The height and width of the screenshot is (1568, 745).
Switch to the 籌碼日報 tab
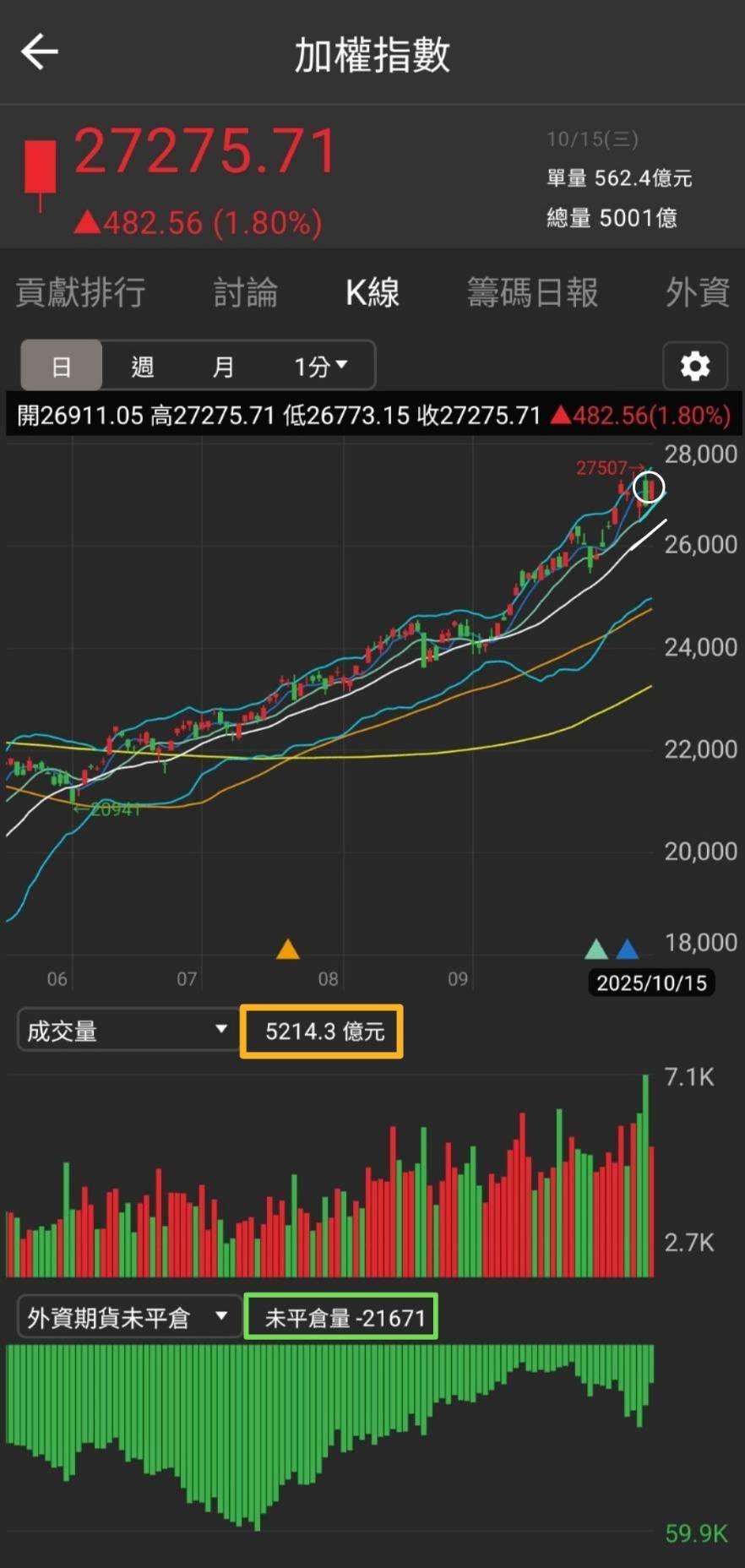tap(533, 292)
